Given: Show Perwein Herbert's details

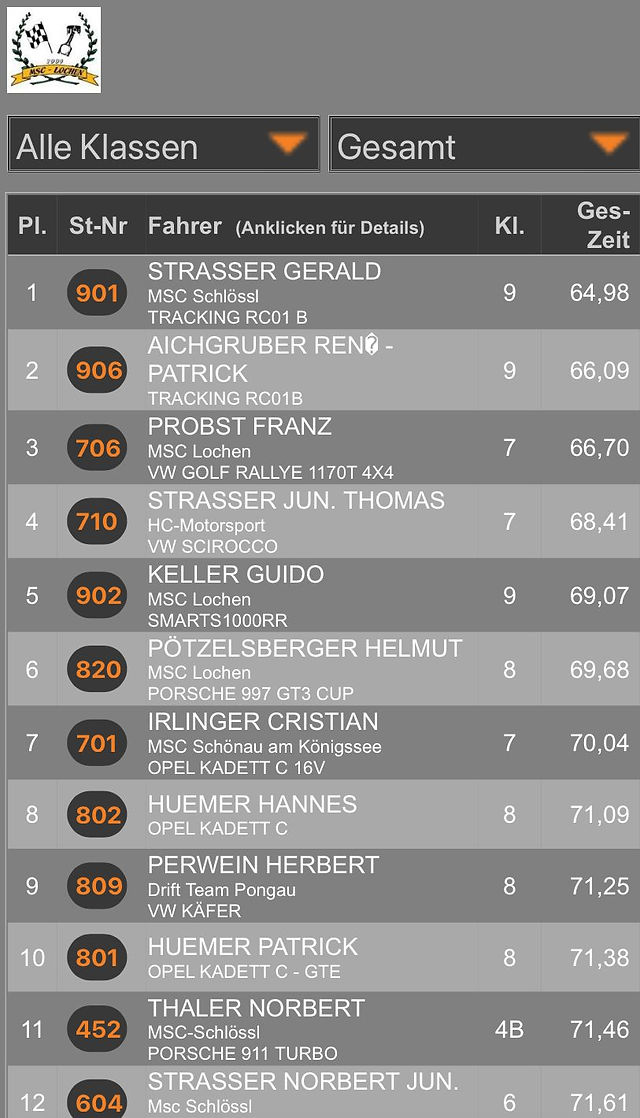Looking at the screenshot, I should (x=324, y=886).
